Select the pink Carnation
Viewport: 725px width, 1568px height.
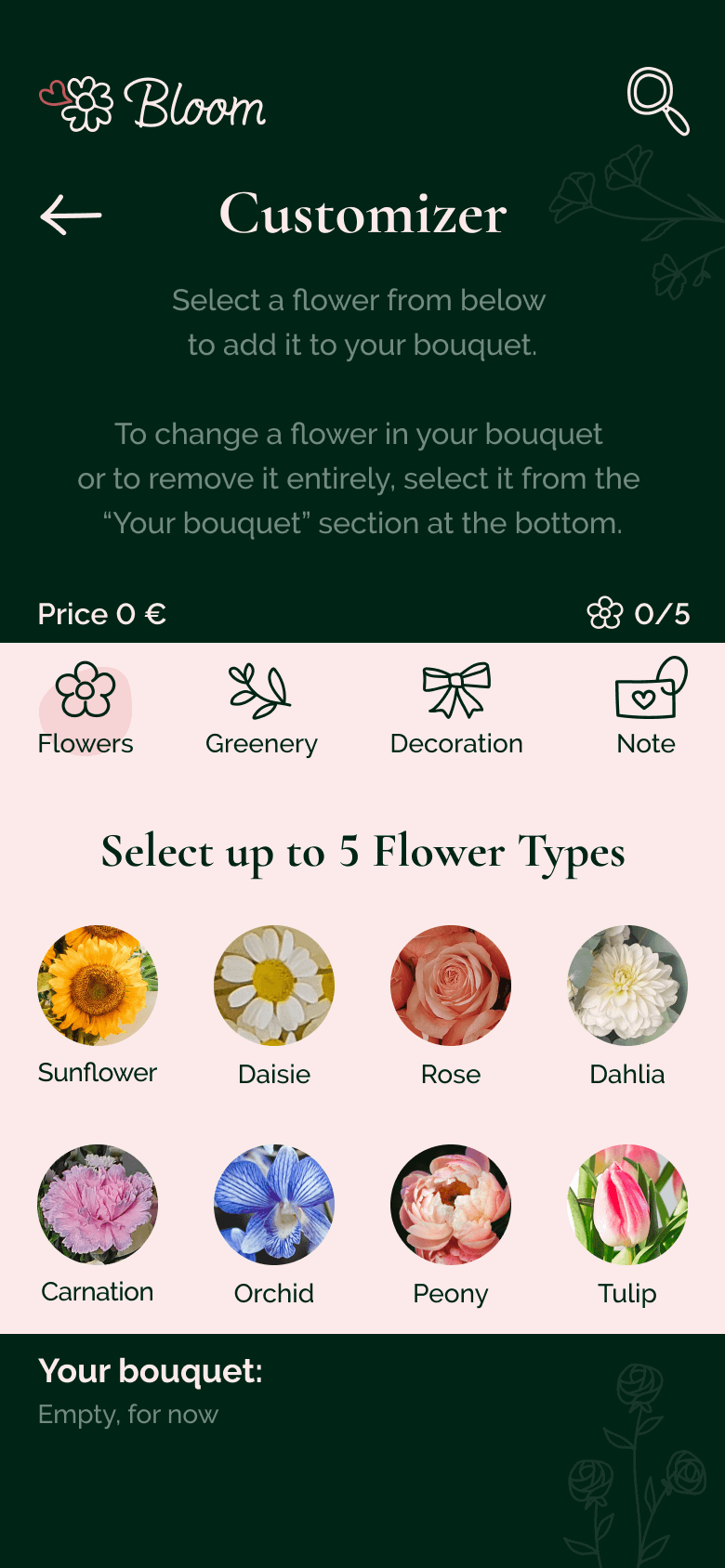pyautogui.click(x=97, y=1205)
